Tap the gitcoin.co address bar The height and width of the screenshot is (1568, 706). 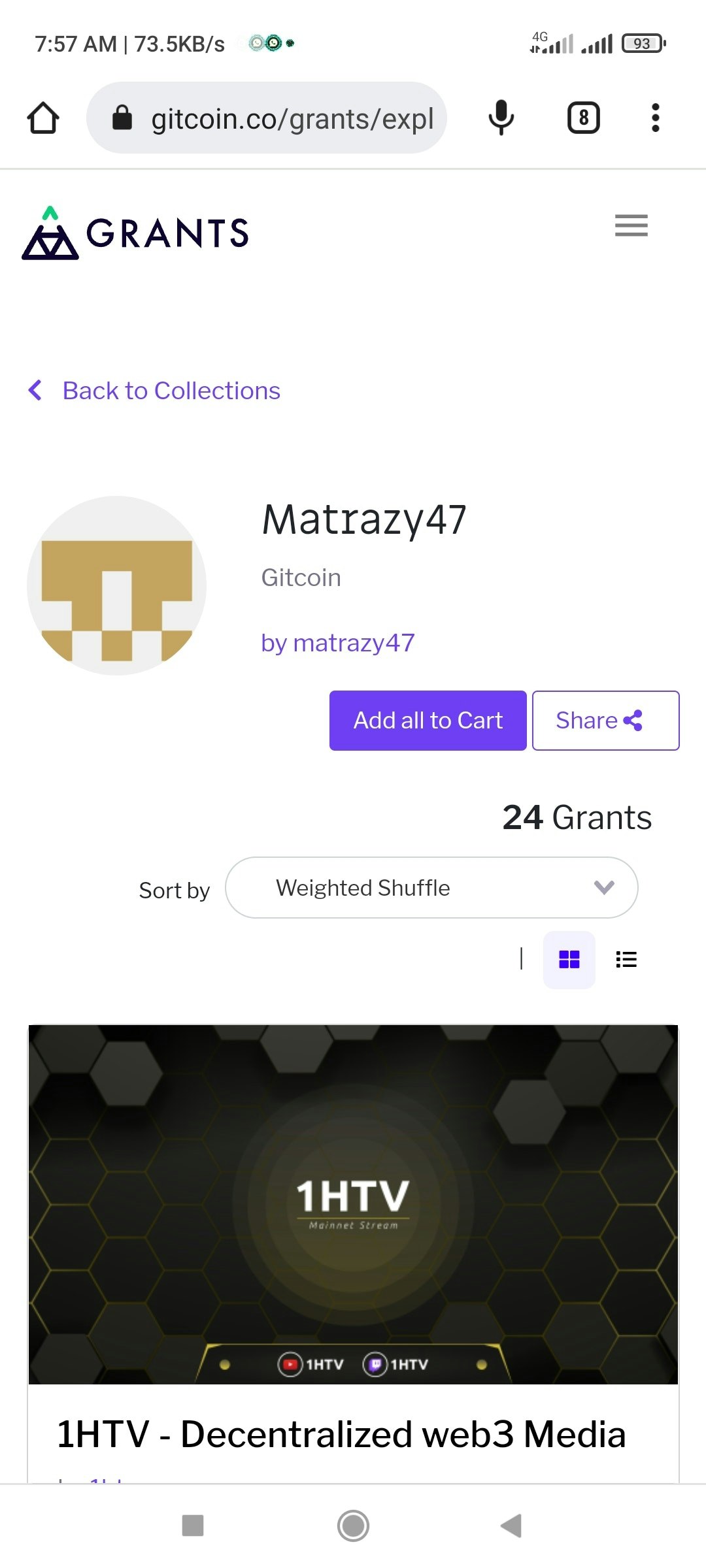(267, 118)
